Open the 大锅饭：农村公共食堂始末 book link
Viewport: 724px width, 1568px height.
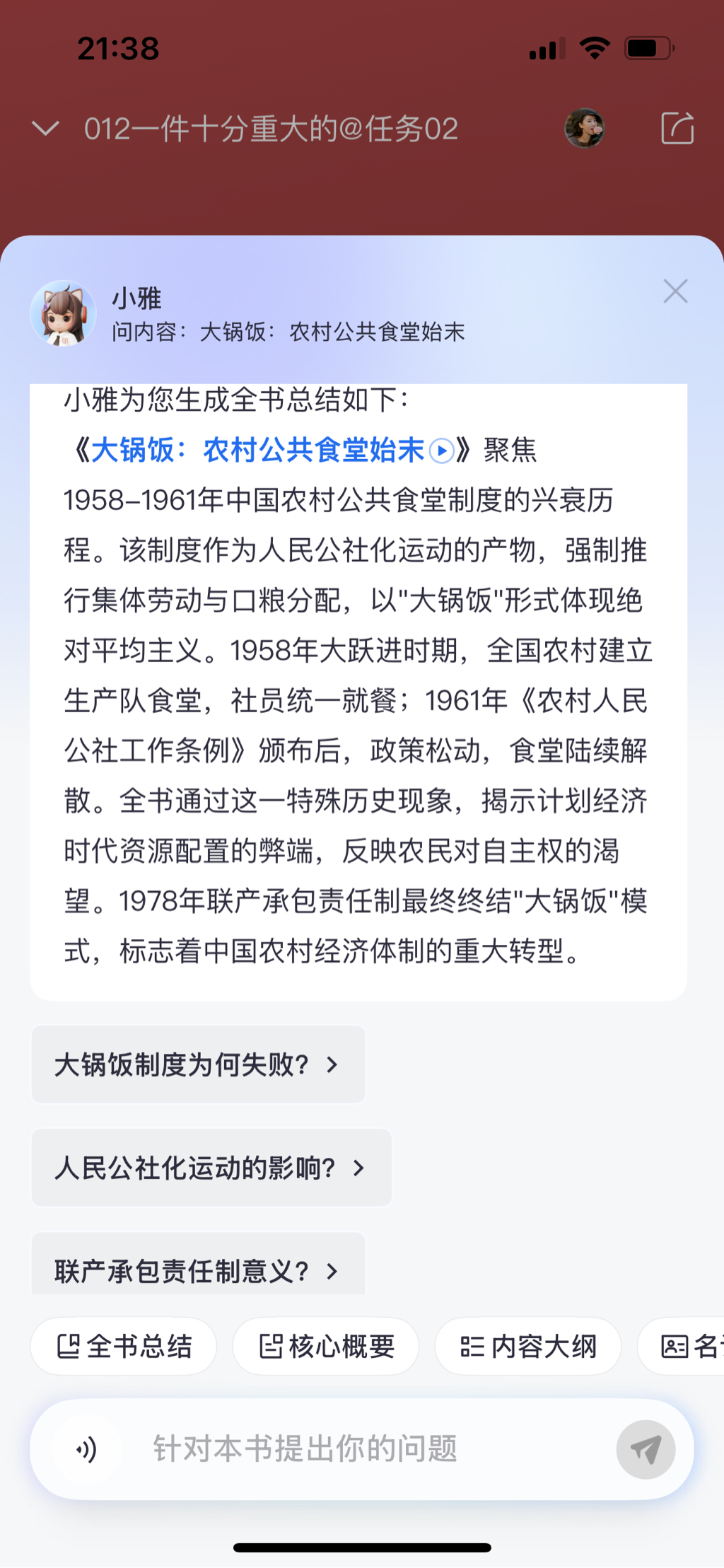pyautogui.click(x=258, y=450)
